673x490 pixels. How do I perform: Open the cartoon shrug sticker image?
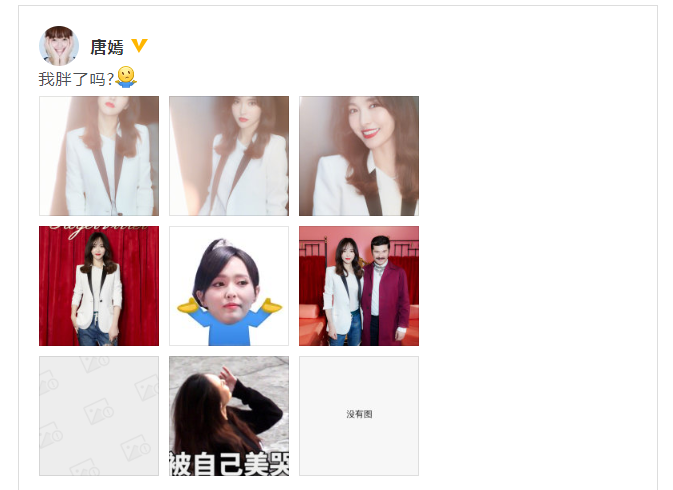(229, 286)
